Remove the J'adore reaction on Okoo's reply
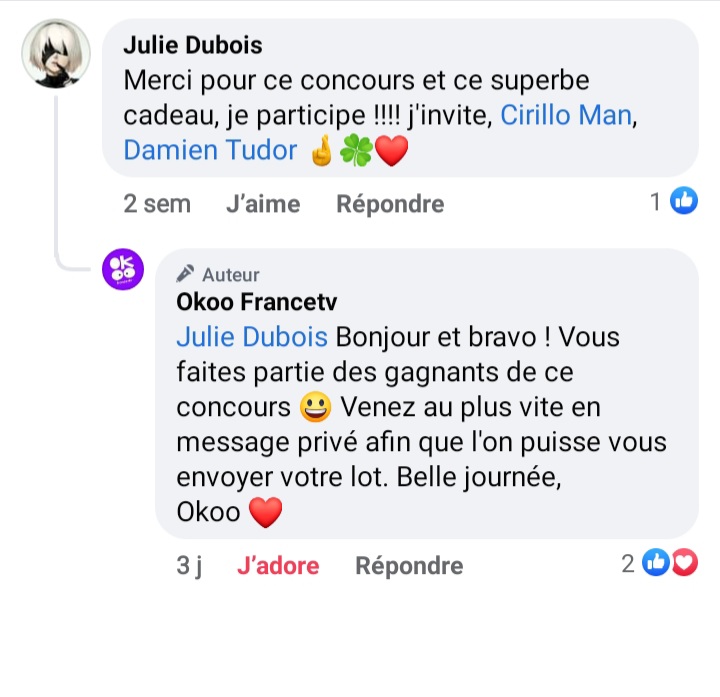720x697 pixels. (278, 566)
